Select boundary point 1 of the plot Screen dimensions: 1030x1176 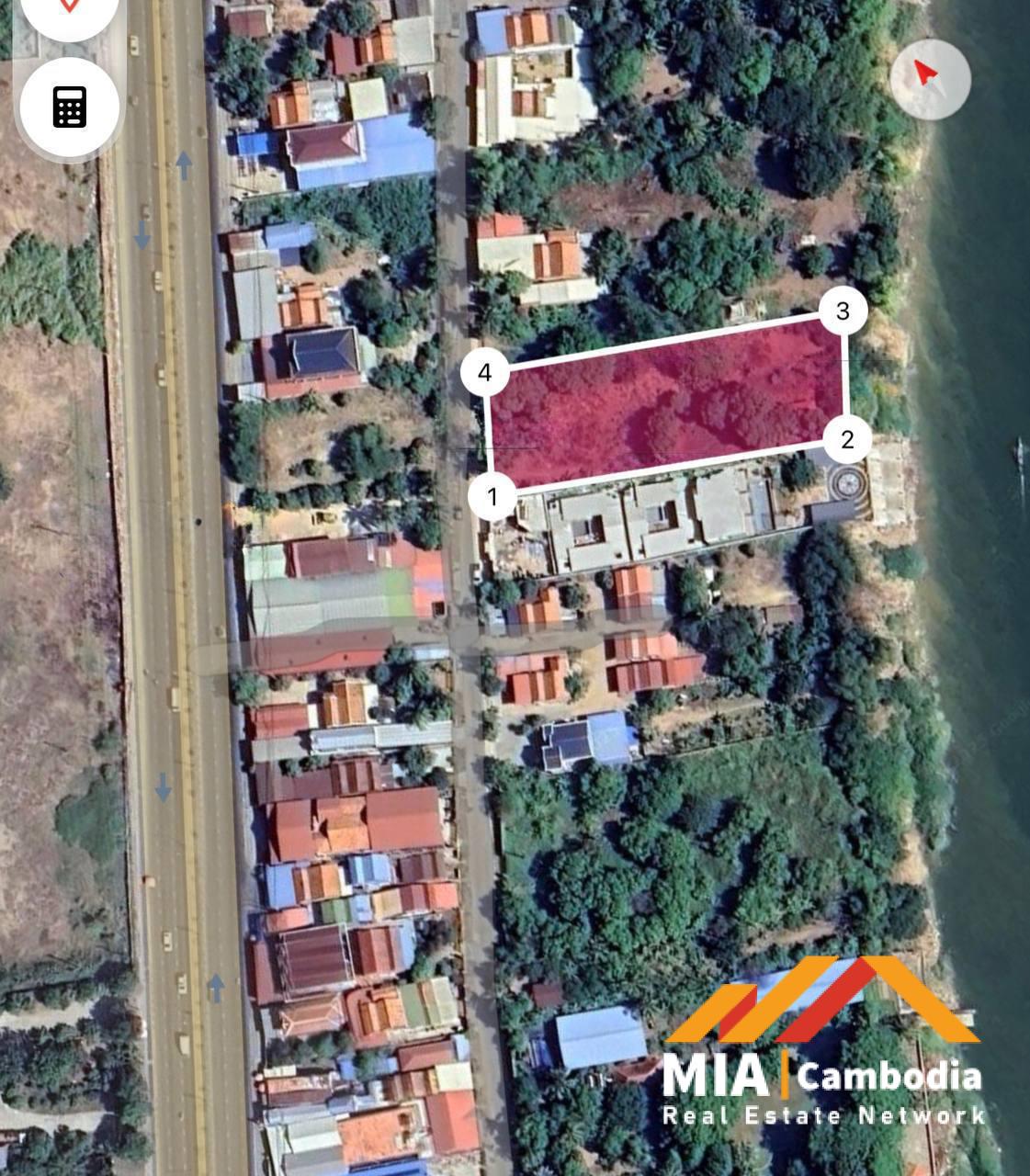492,497
